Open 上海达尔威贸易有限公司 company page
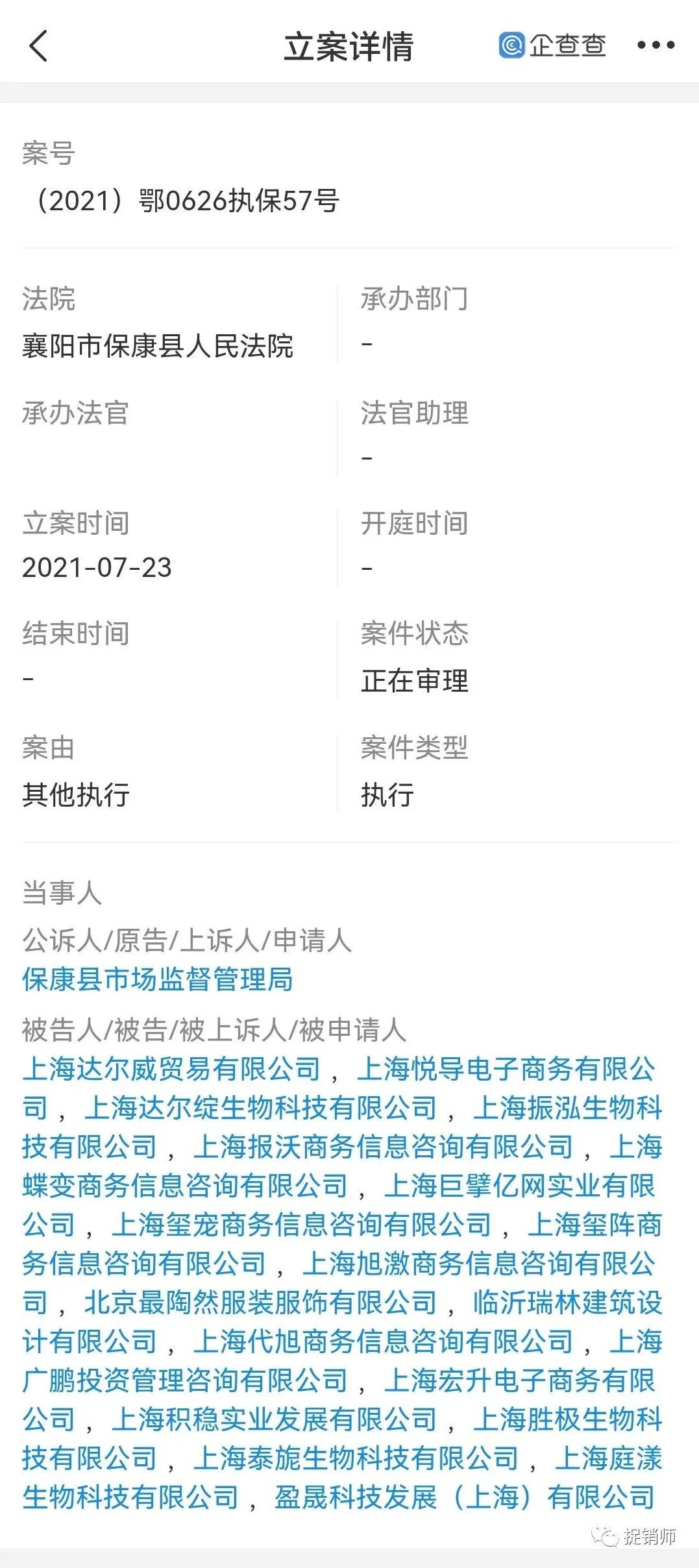This screenshot has width=699, height=1568. (x=171, y=1069)
